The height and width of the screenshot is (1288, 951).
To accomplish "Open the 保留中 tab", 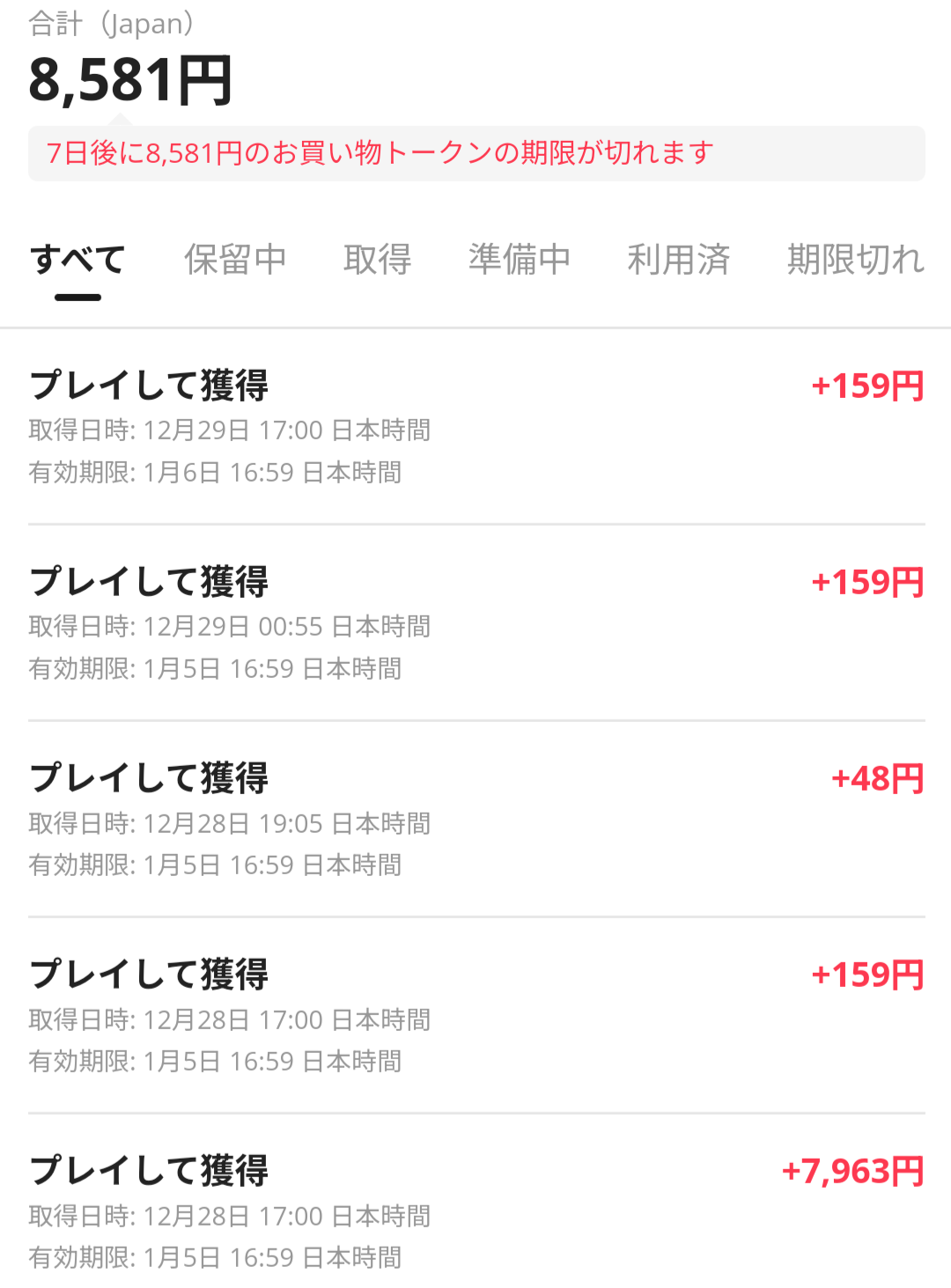I will click(235, 260).
